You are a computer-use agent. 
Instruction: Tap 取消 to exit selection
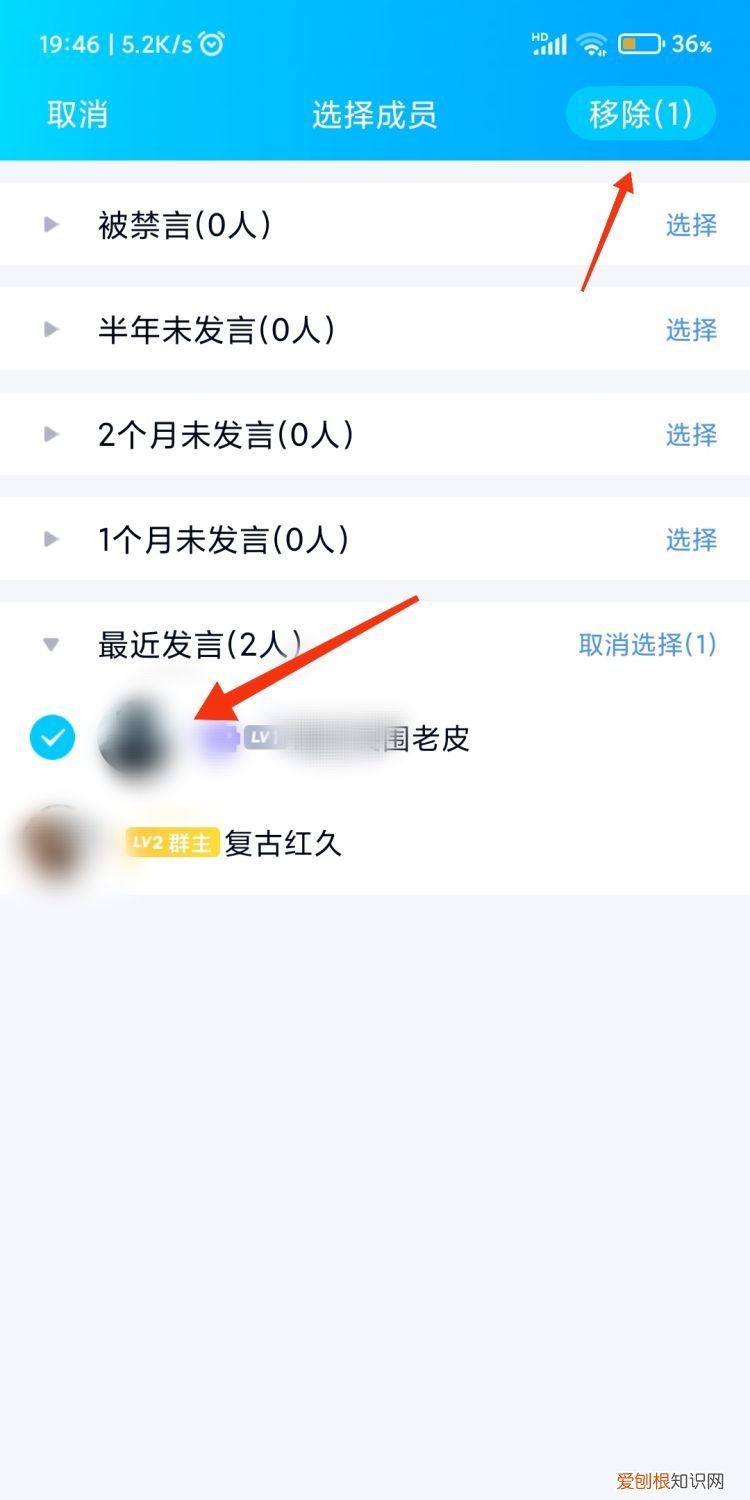(76, 115)
